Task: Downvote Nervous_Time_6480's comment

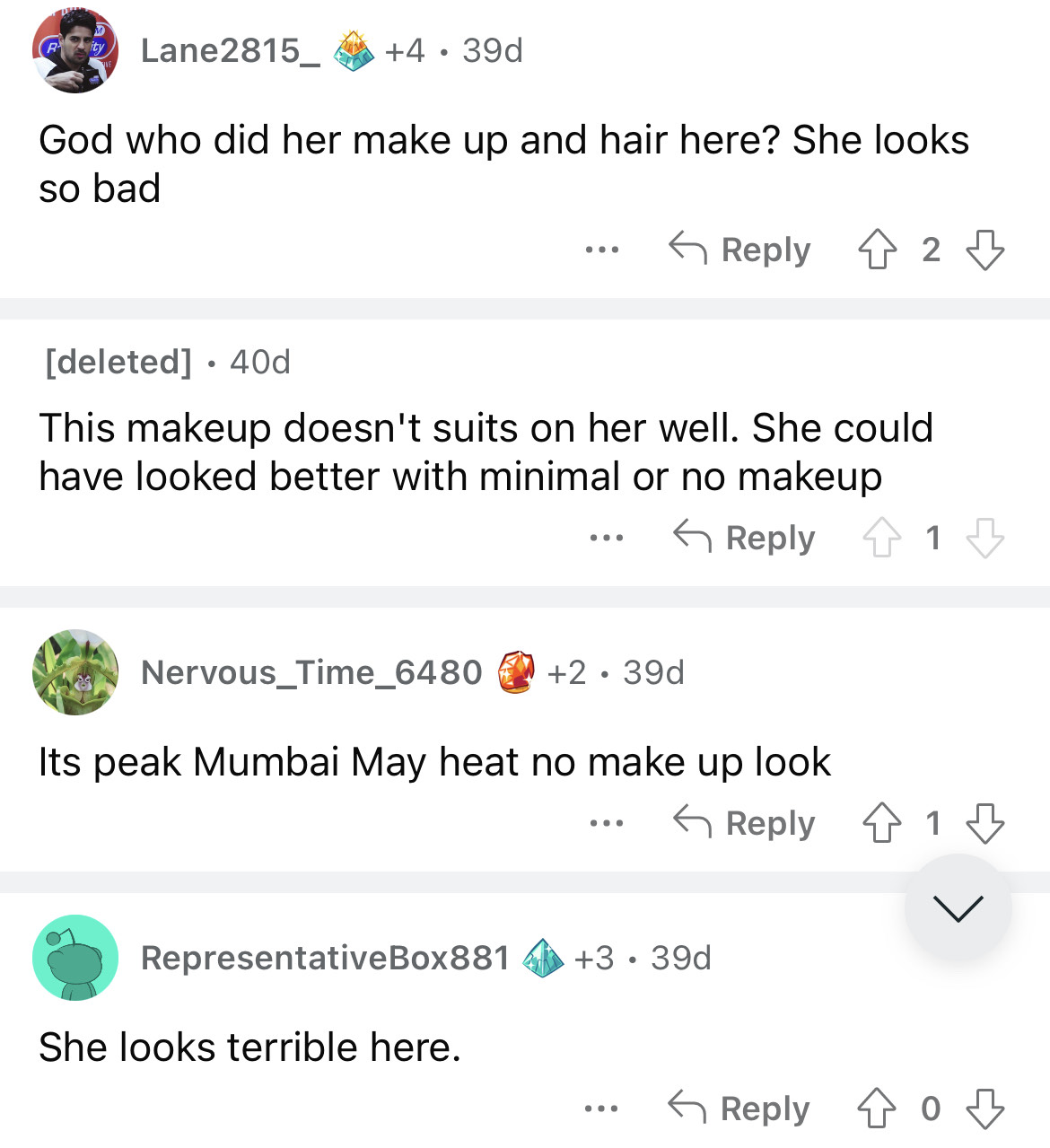Action: click(x=984, y=823)
